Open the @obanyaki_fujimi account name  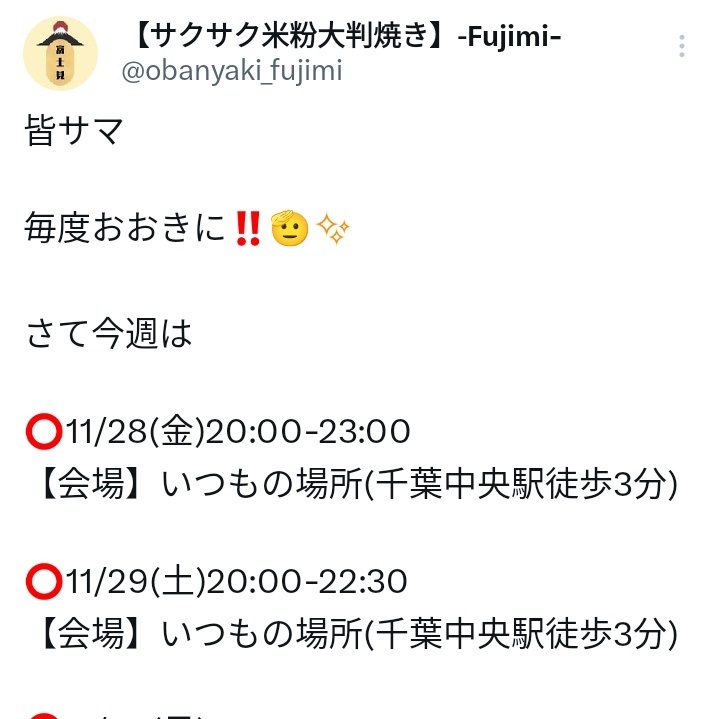coord(232,71)
